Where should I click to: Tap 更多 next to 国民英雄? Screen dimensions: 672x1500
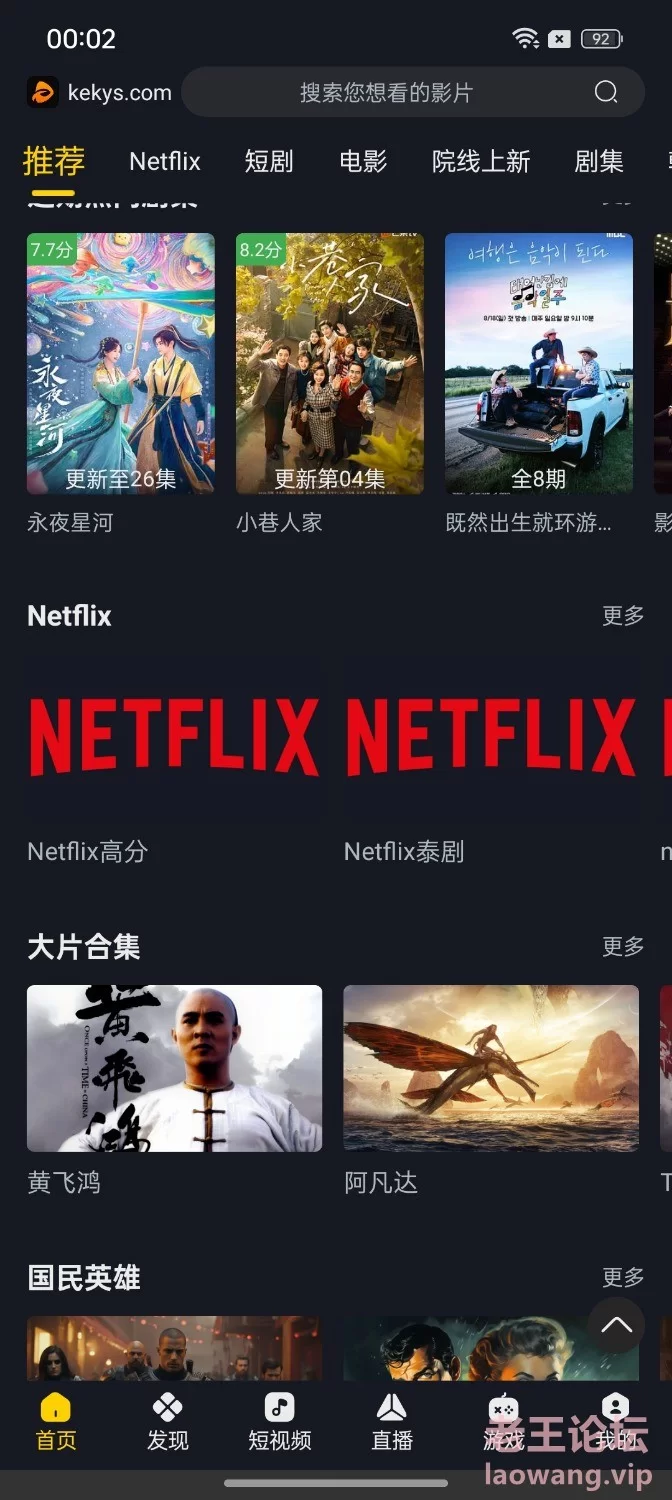point(623,1277)
